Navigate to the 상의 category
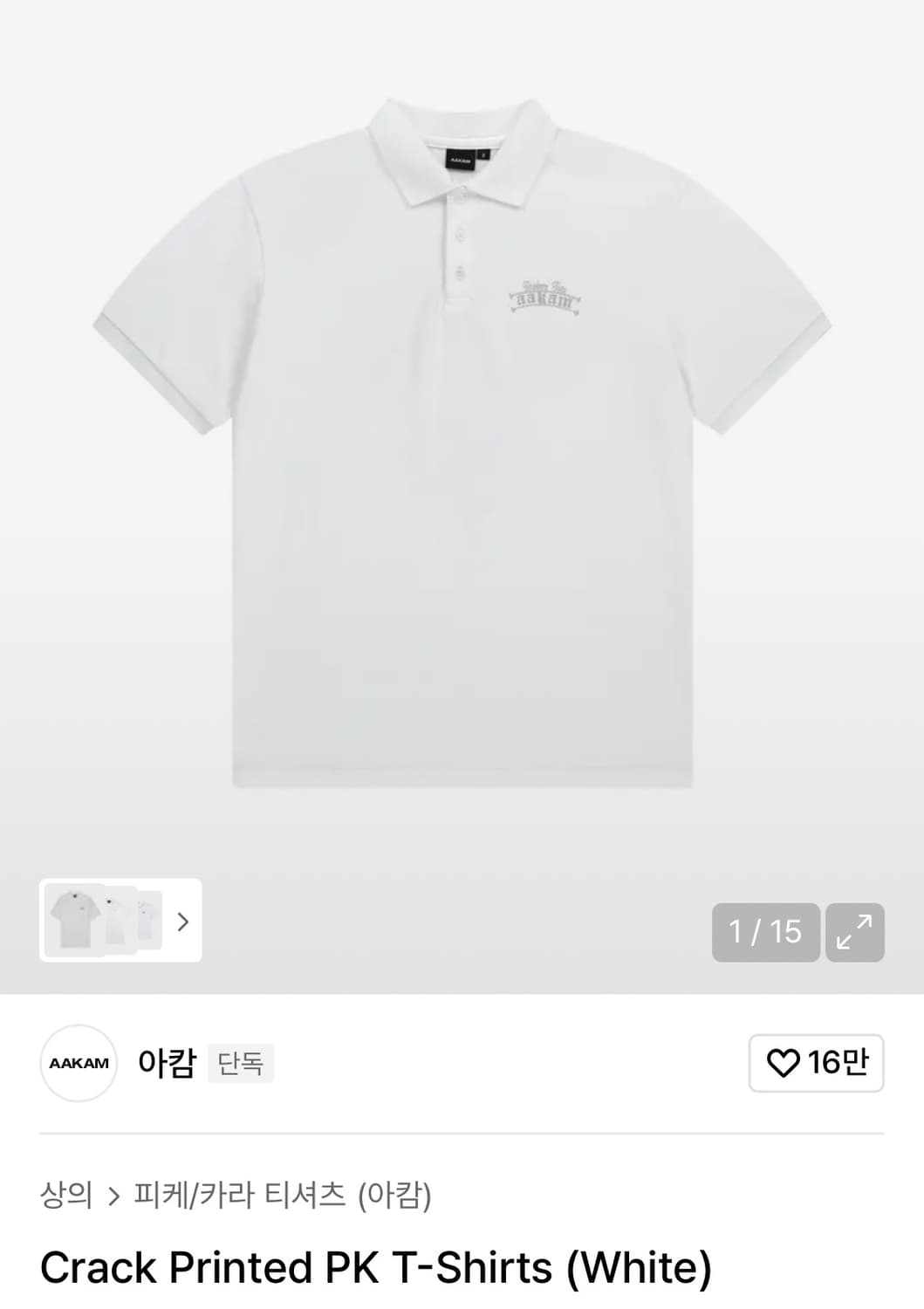The image size is (924, 1309). point(65,1196)
